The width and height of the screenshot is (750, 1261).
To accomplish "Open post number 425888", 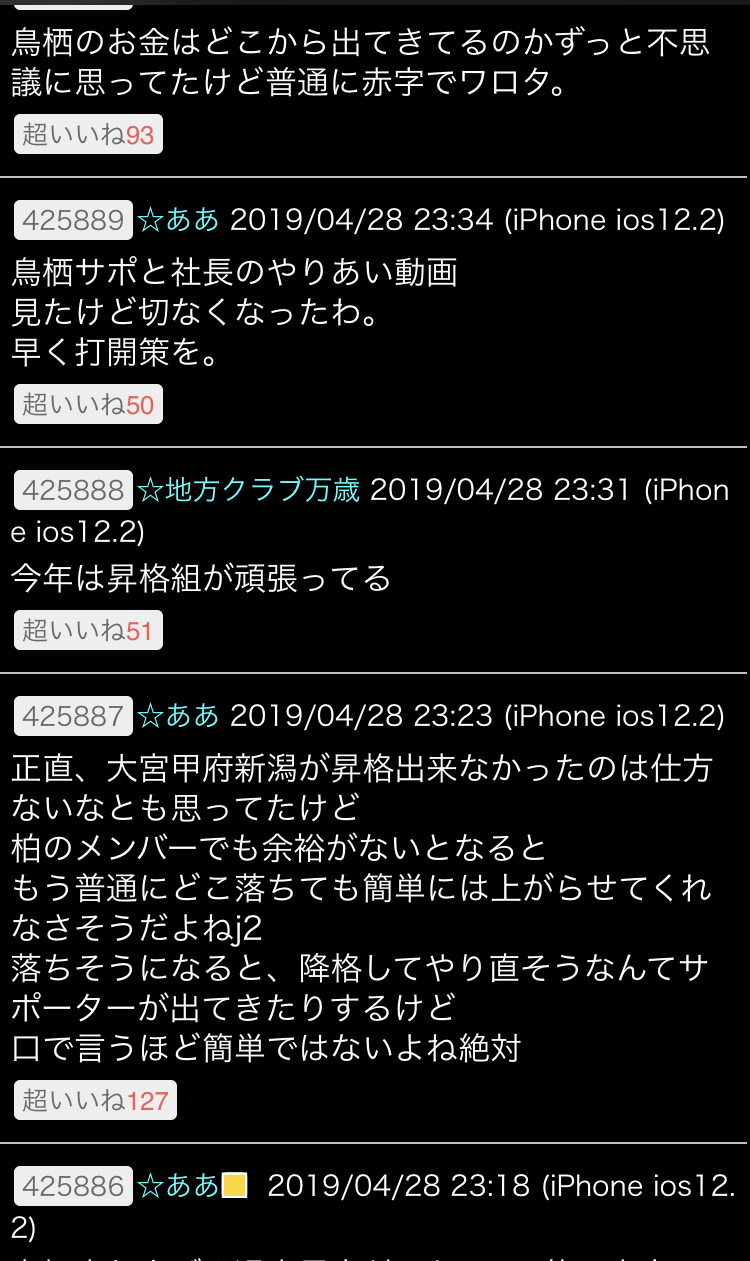I will coord(73,490).
